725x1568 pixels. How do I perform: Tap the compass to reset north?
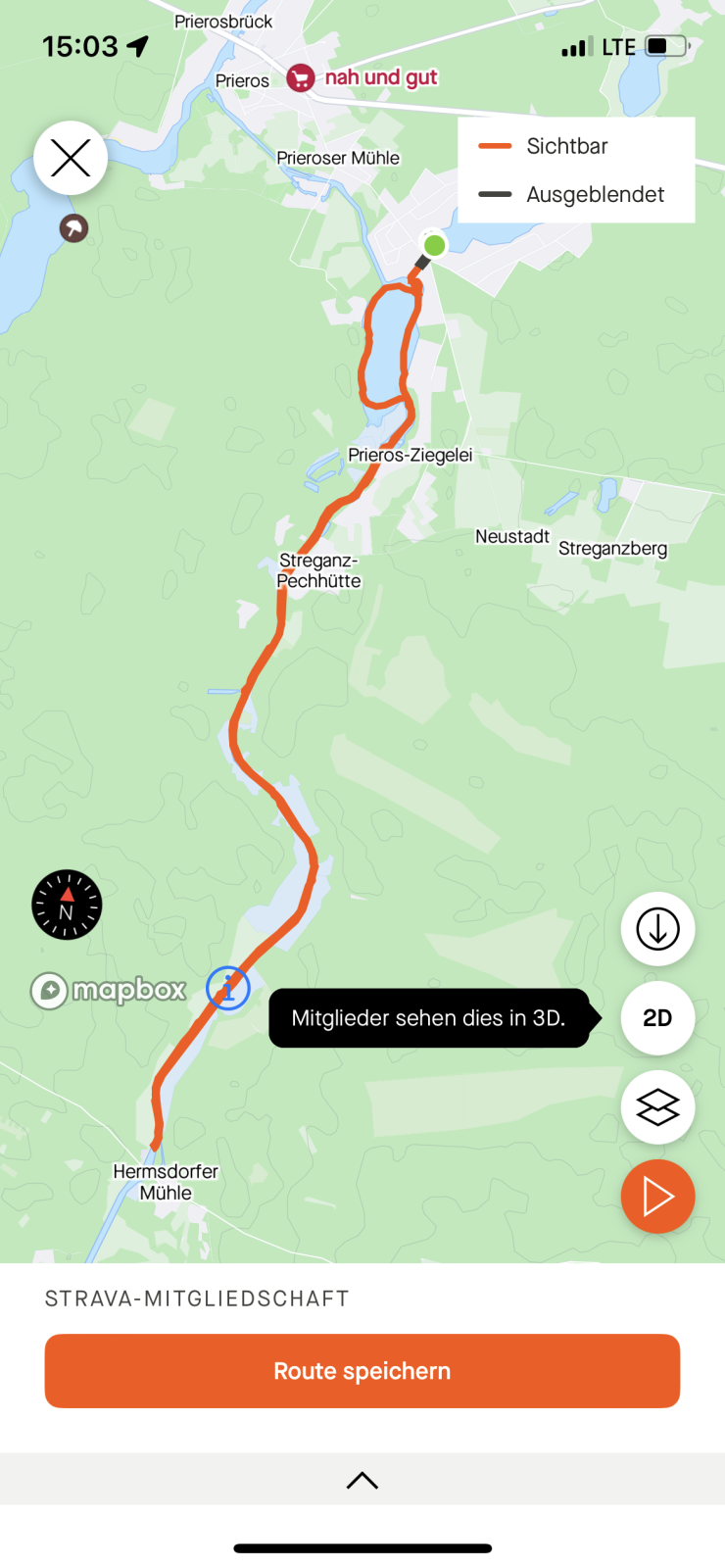[x=67, y=905]
